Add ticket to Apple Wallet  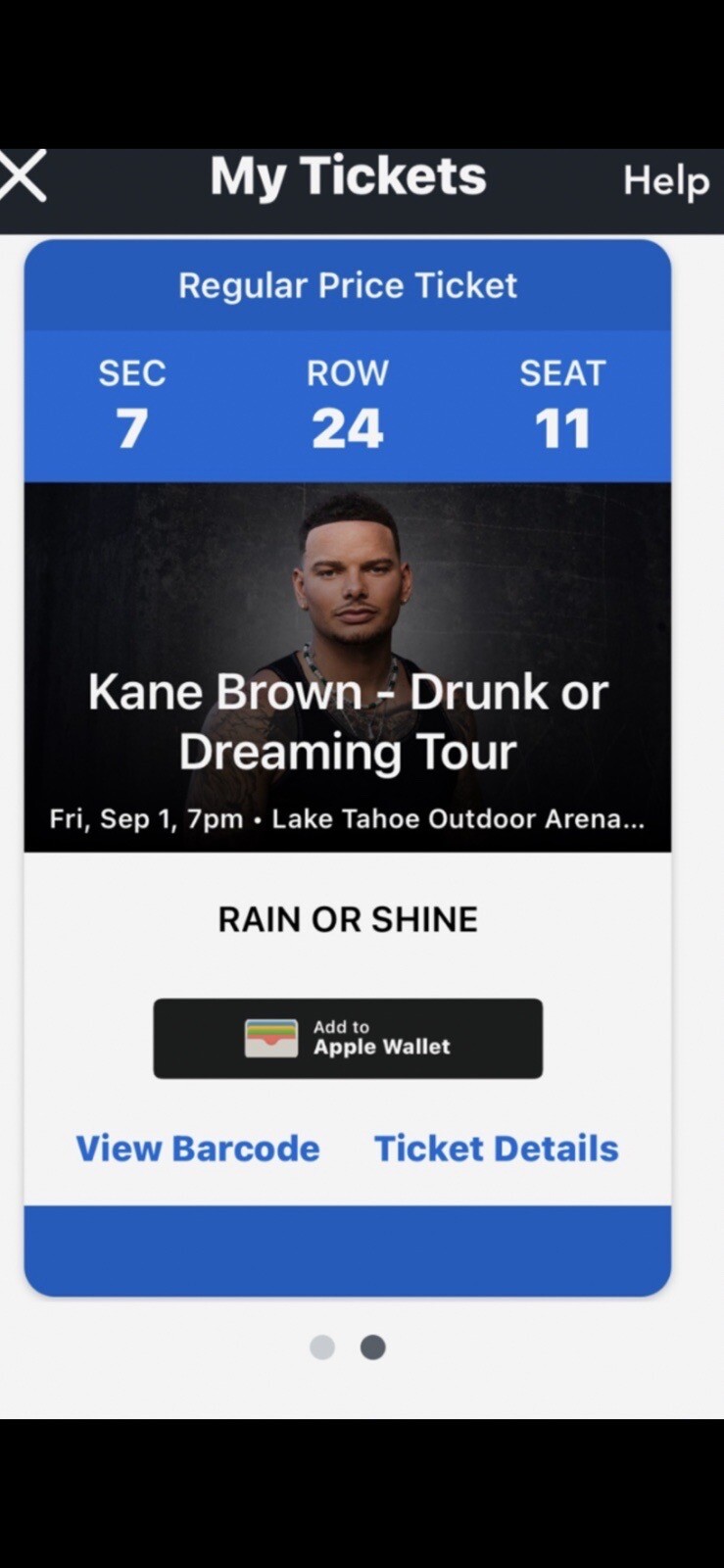pos(348,1038)
